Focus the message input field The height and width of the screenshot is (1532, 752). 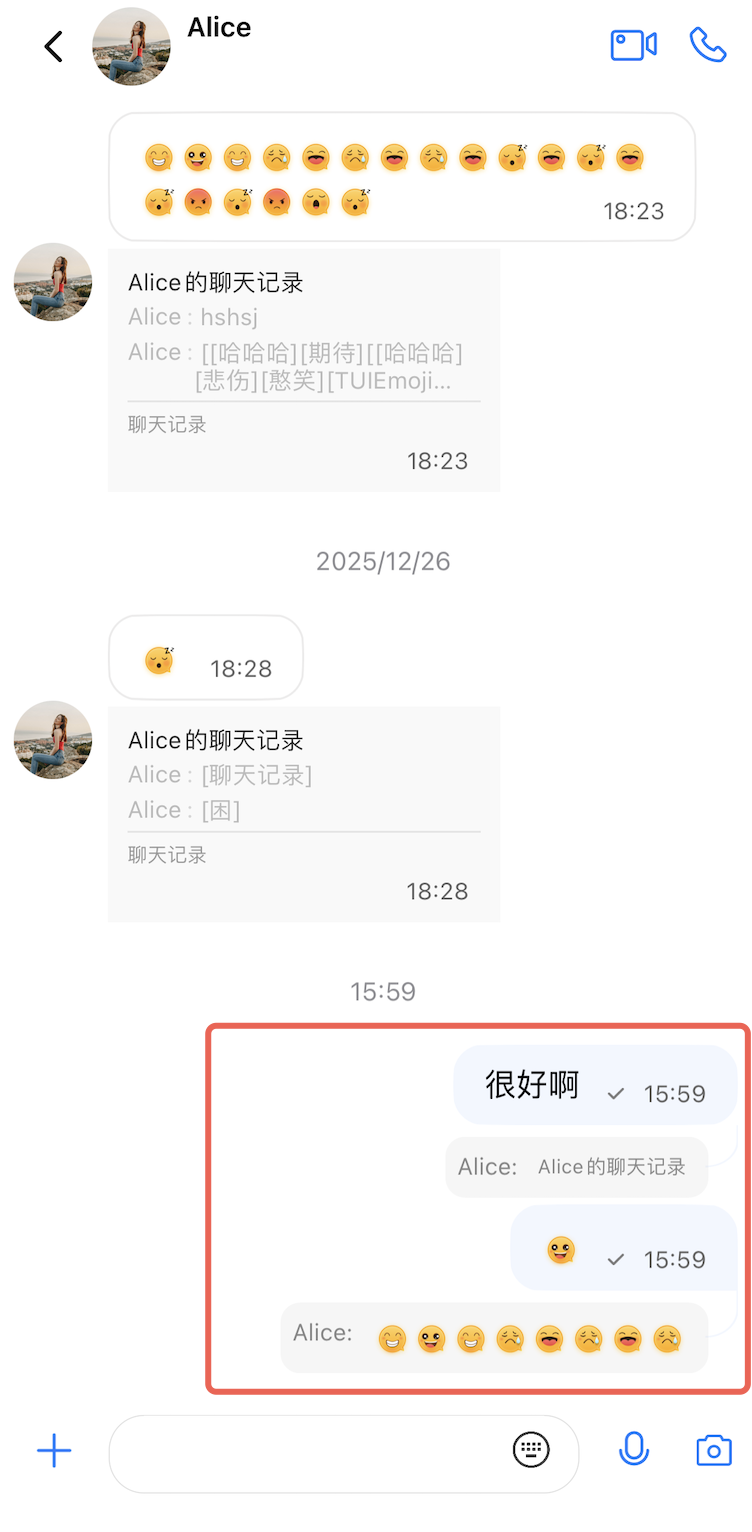tap(310, 1452)
